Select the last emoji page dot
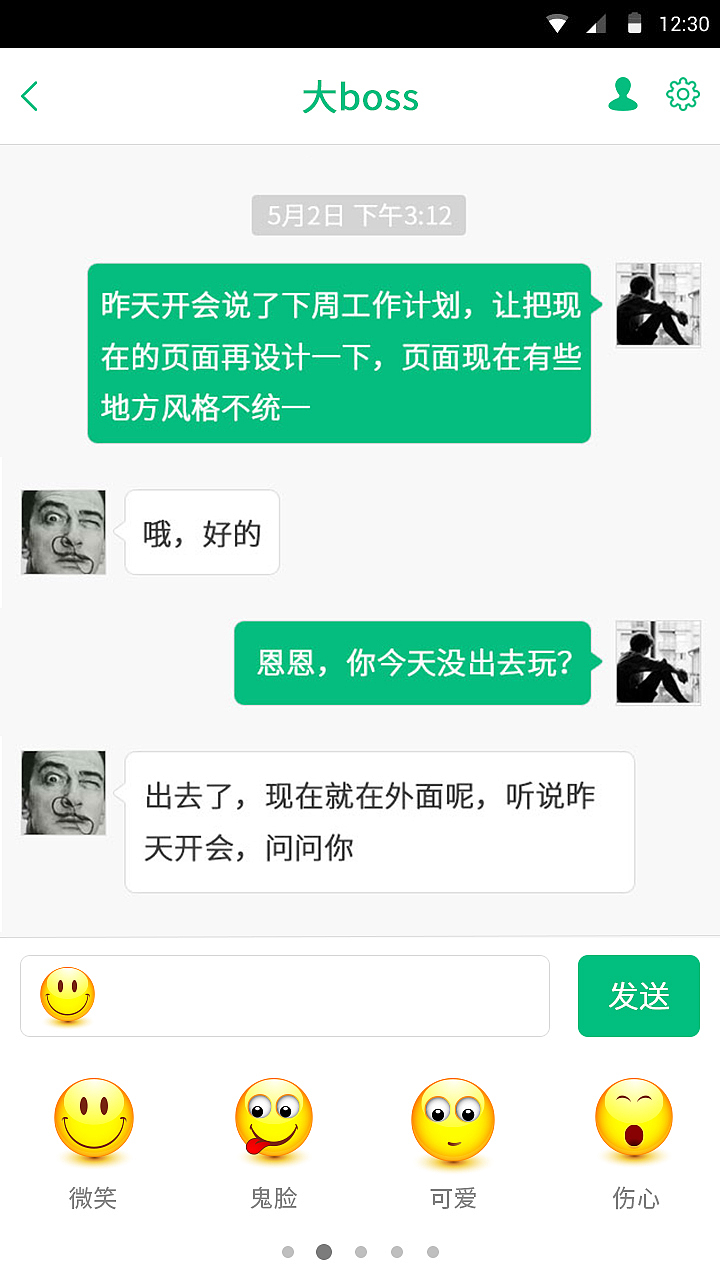This screenshot has height=1280, width=720. click(x=432, y=1251)
